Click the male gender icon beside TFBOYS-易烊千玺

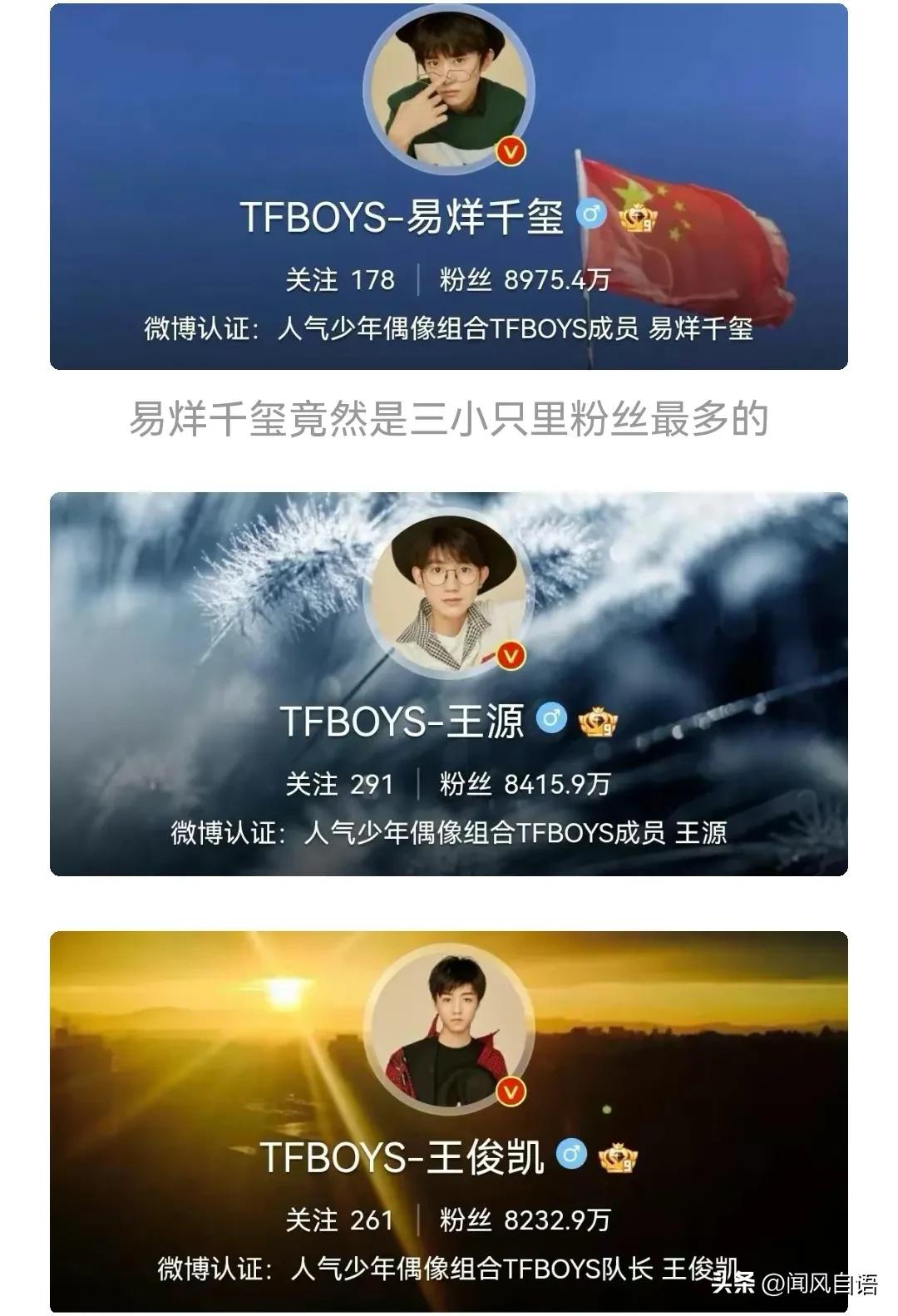[x=592, y=214]
